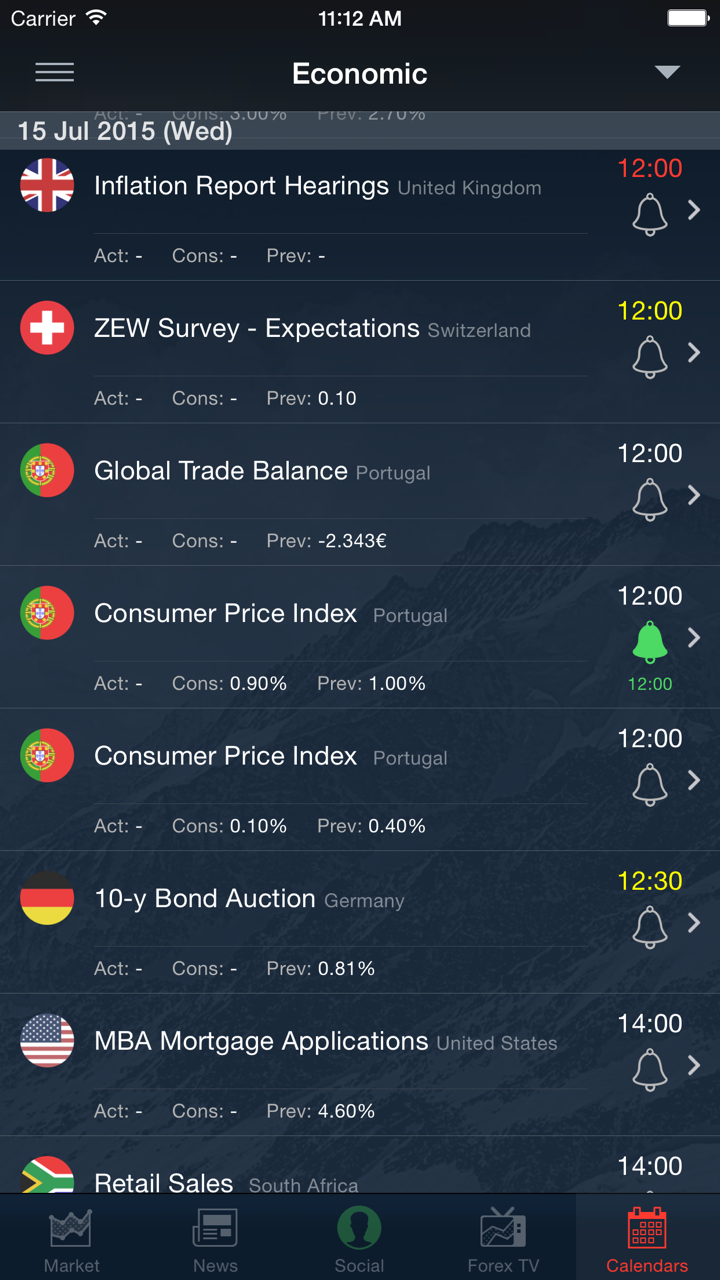Enable alert bell for MBA Mortgage Applications
720x1280 pixels.
pos(650,1068)
